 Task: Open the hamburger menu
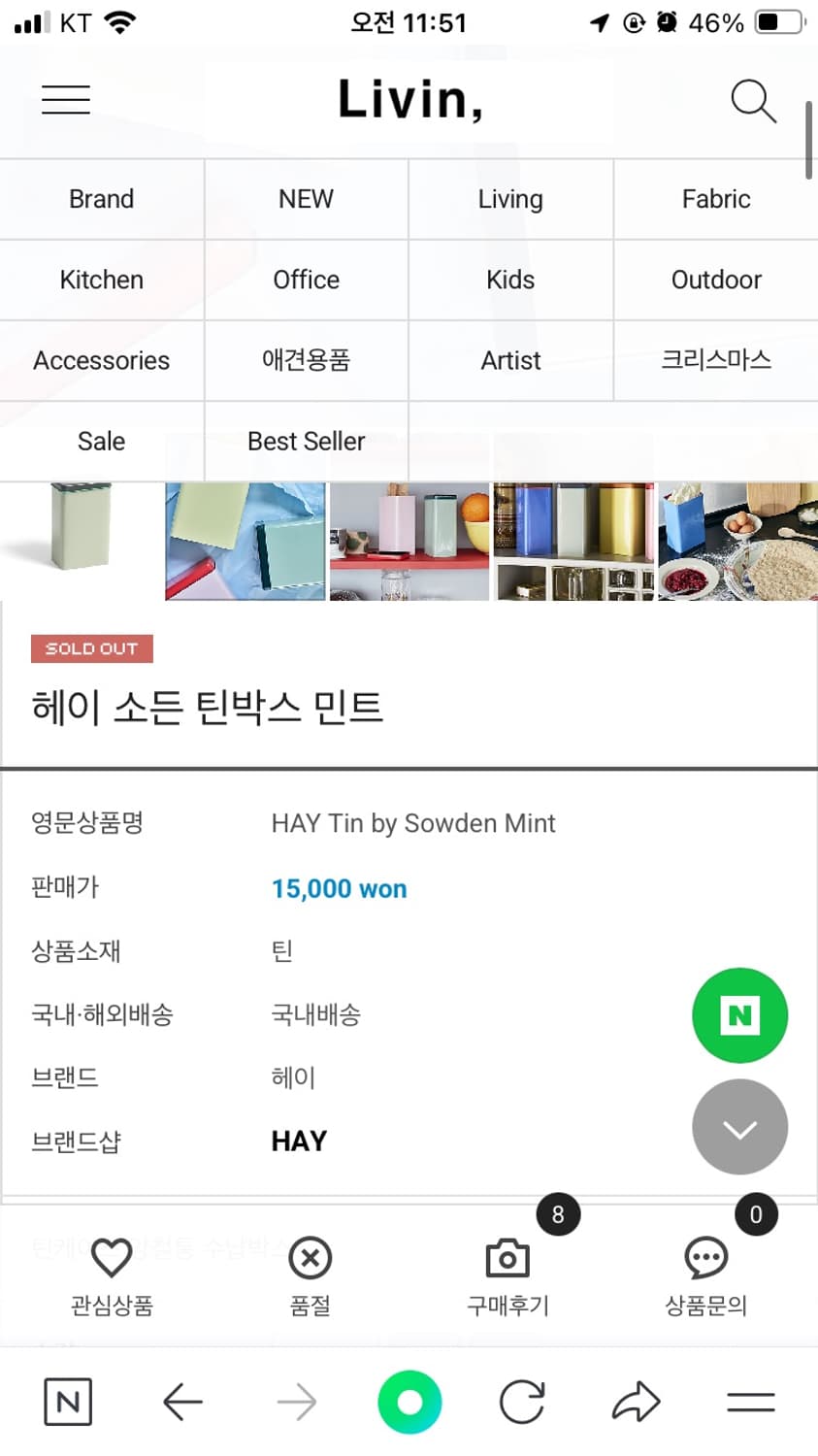(x=65, y=100)
